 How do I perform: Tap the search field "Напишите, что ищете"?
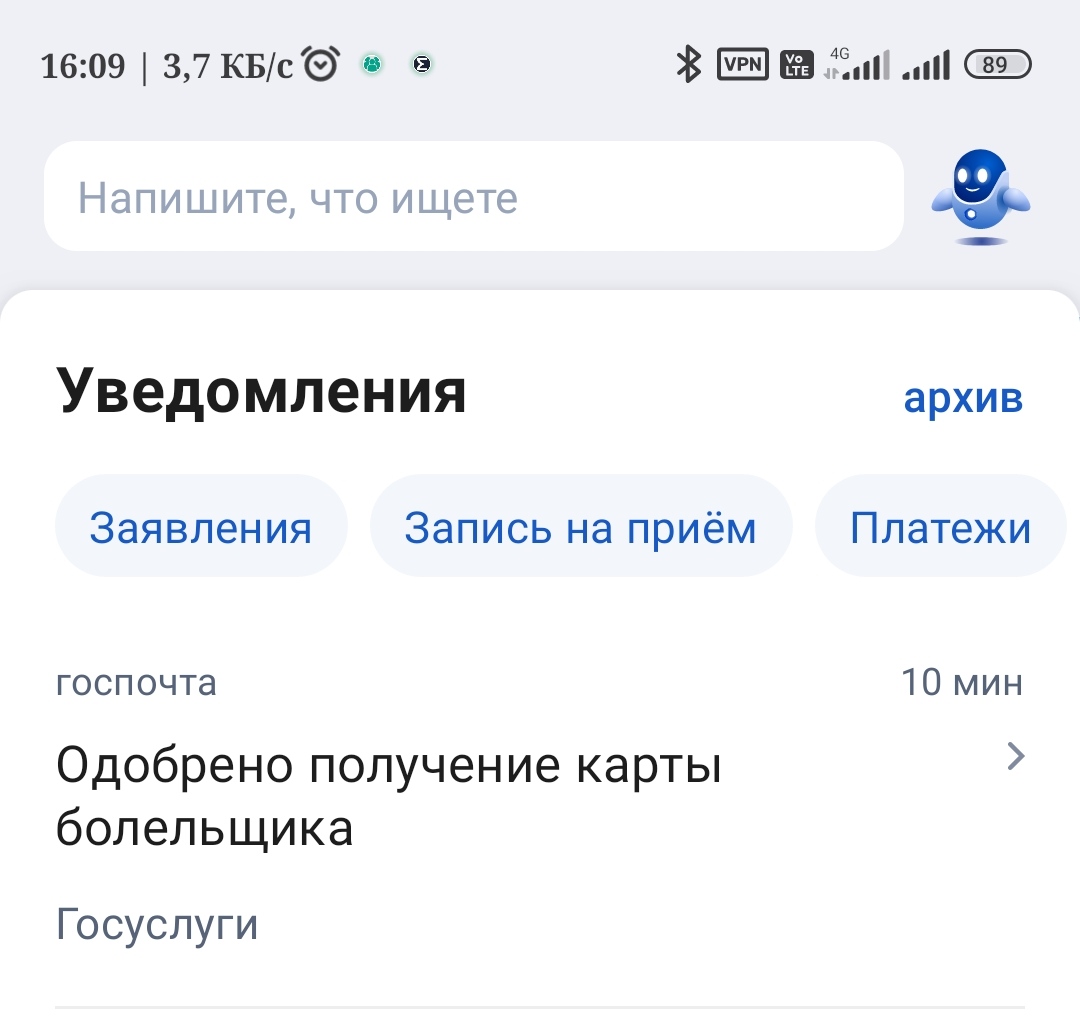pyautogui.click(x=473, y=197)
